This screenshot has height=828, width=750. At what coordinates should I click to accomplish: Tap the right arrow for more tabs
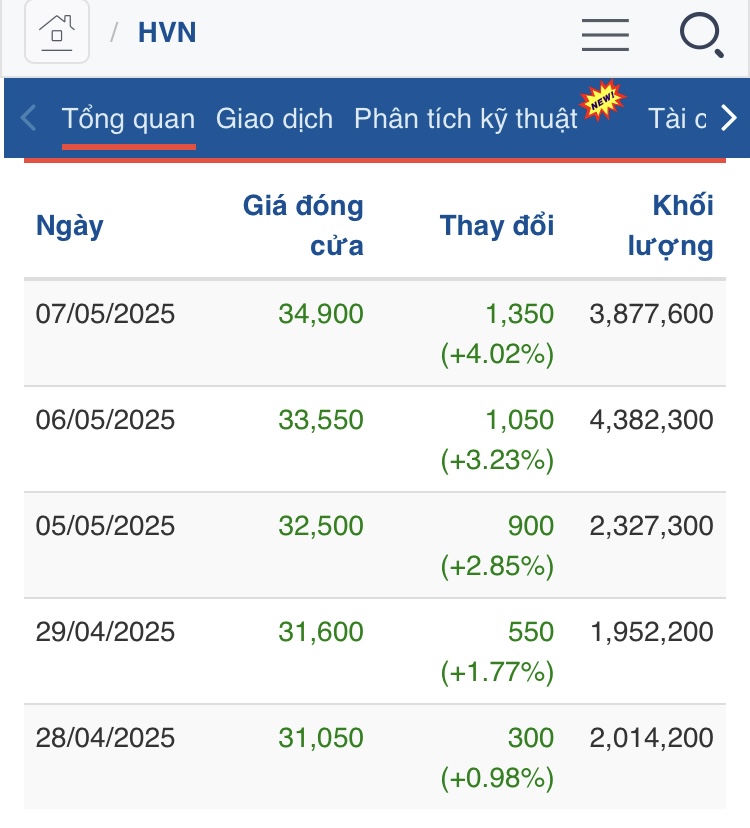[729, 119]
